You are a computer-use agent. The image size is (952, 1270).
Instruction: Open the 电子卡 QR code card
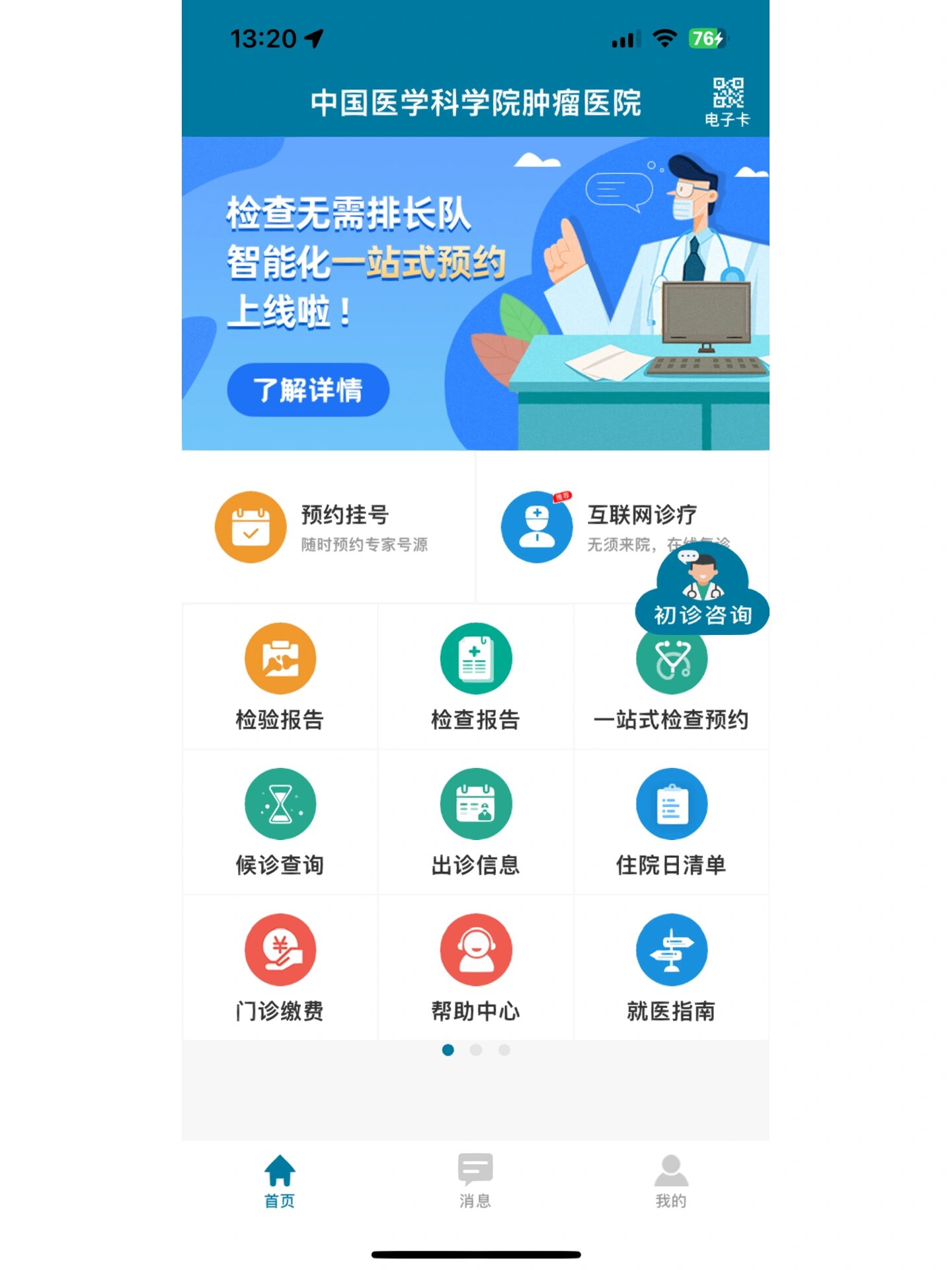click(727, 101)
